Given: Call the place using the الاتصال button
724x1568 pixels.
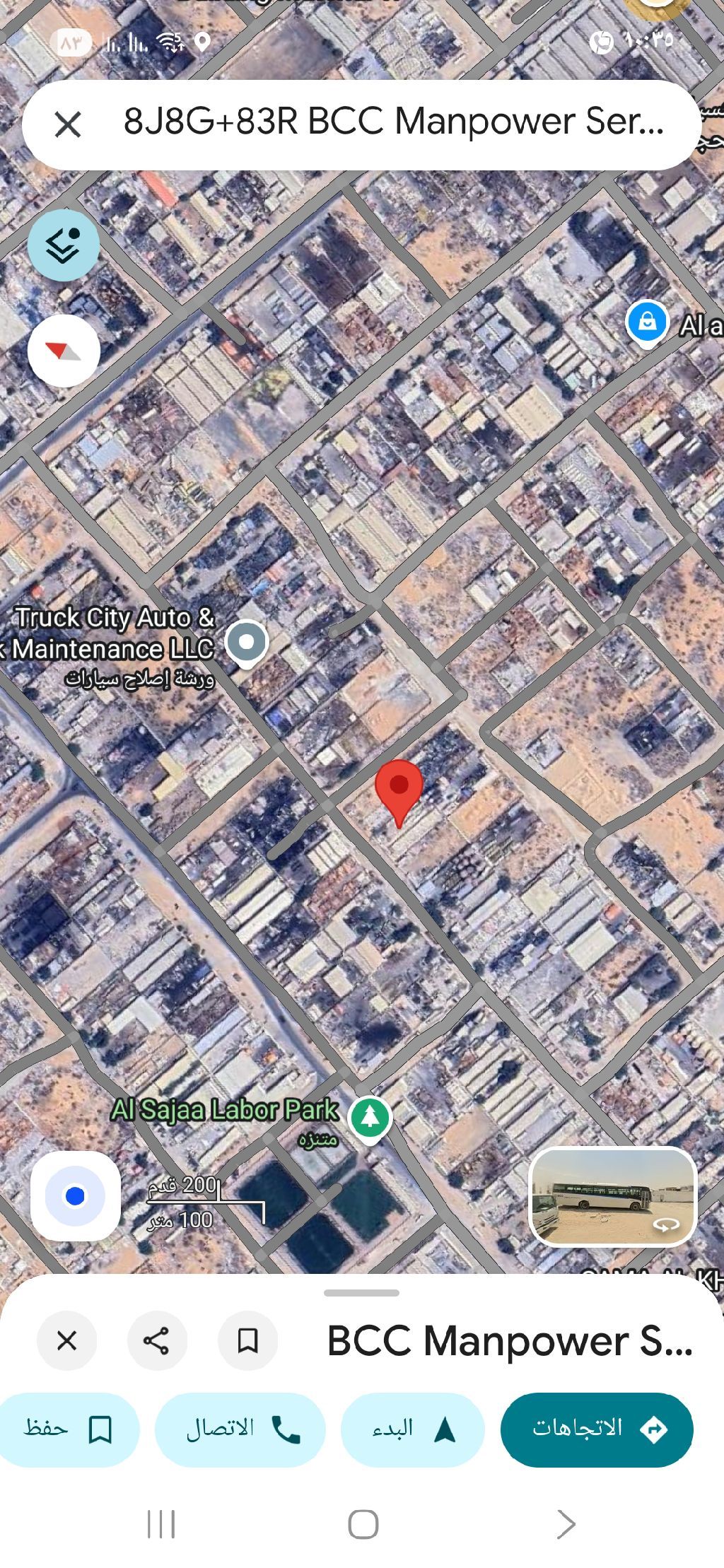Looking at the screenshot, I should pyautogui.click(x=240, y=1429).
